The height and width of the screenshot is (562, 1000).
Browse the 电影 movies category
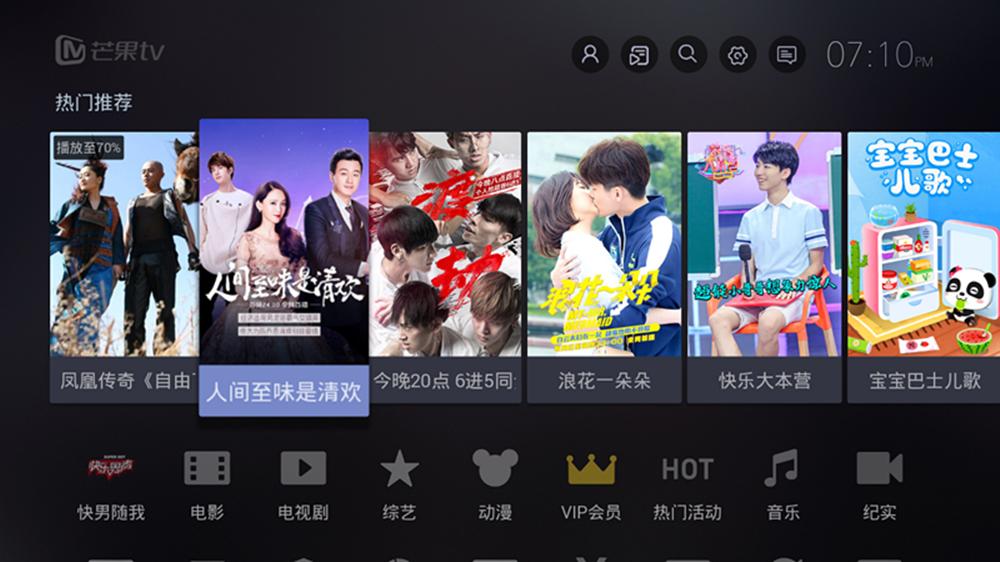tap(207, 485)
